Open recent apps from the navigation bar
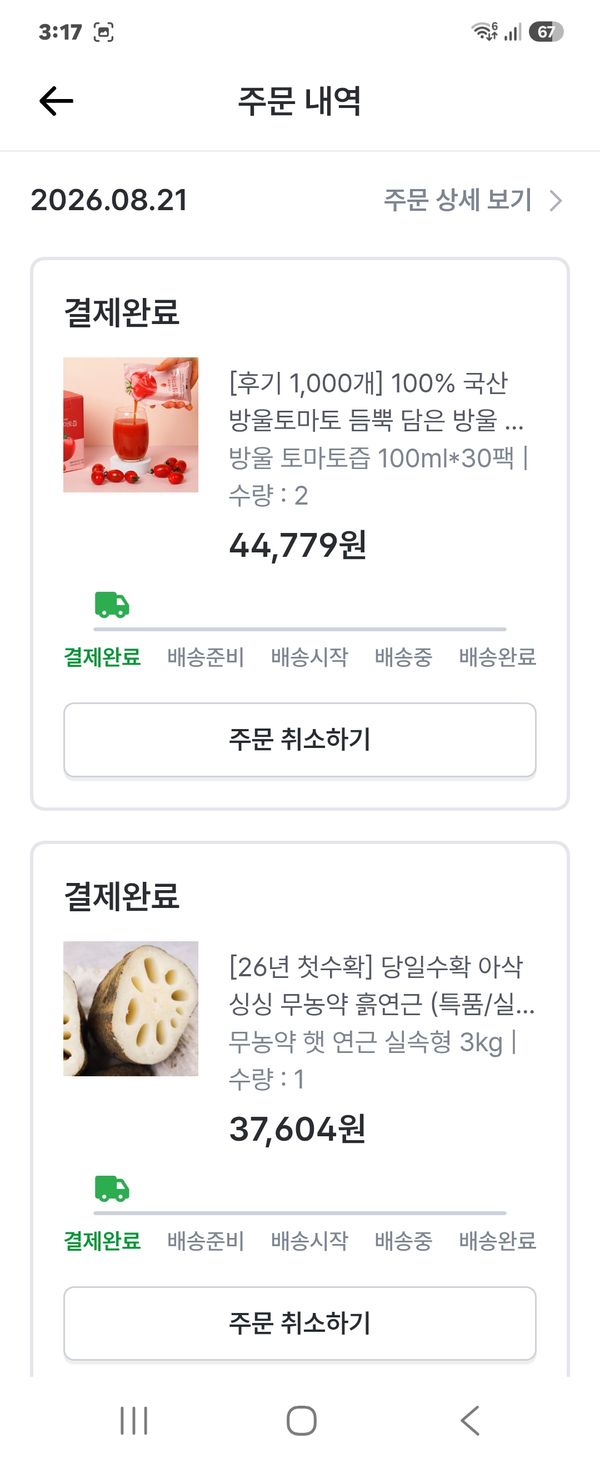The height and width of the screenshot is (1467, 600). click(x=133, y=1420)
